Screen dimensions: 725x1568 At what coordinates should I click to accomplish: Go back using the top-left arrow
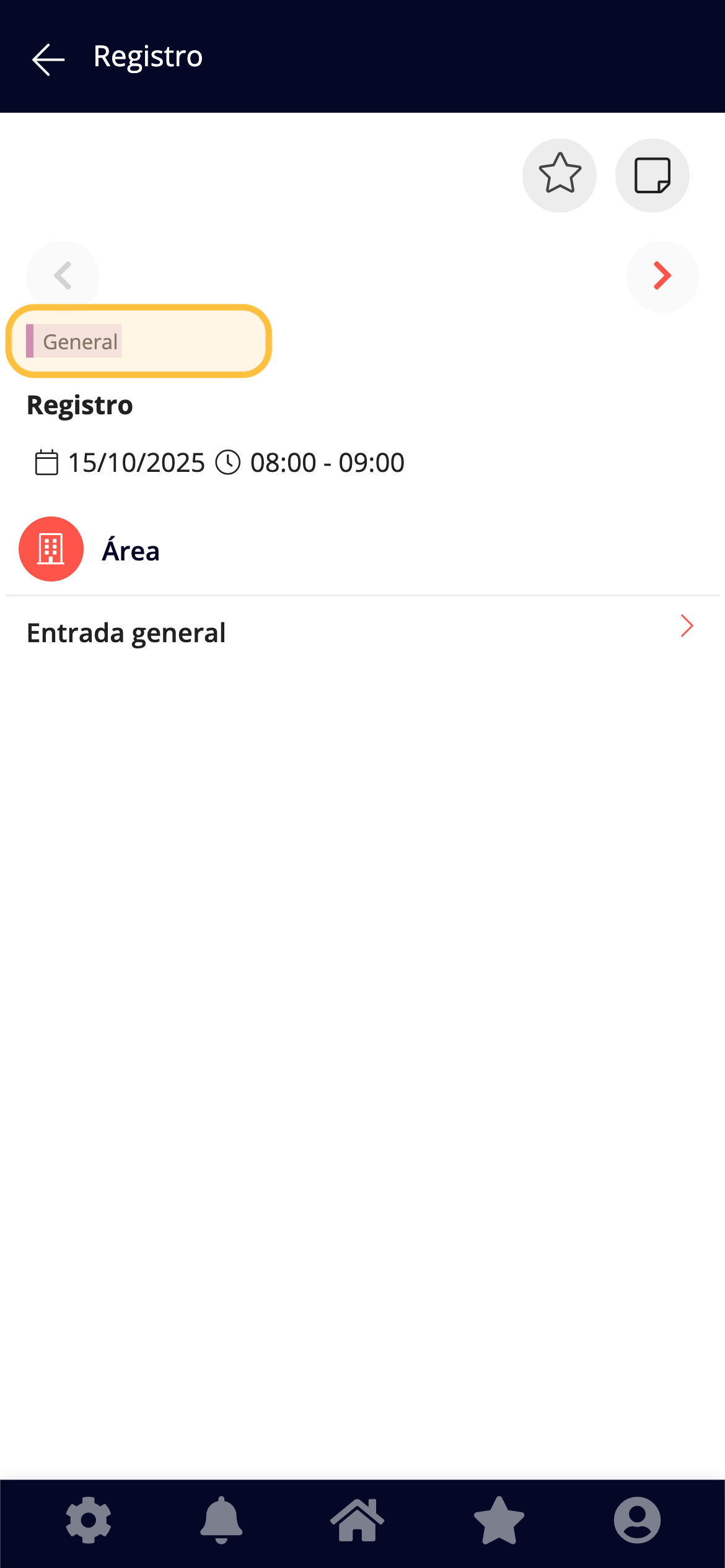click(x=48, y=59)
